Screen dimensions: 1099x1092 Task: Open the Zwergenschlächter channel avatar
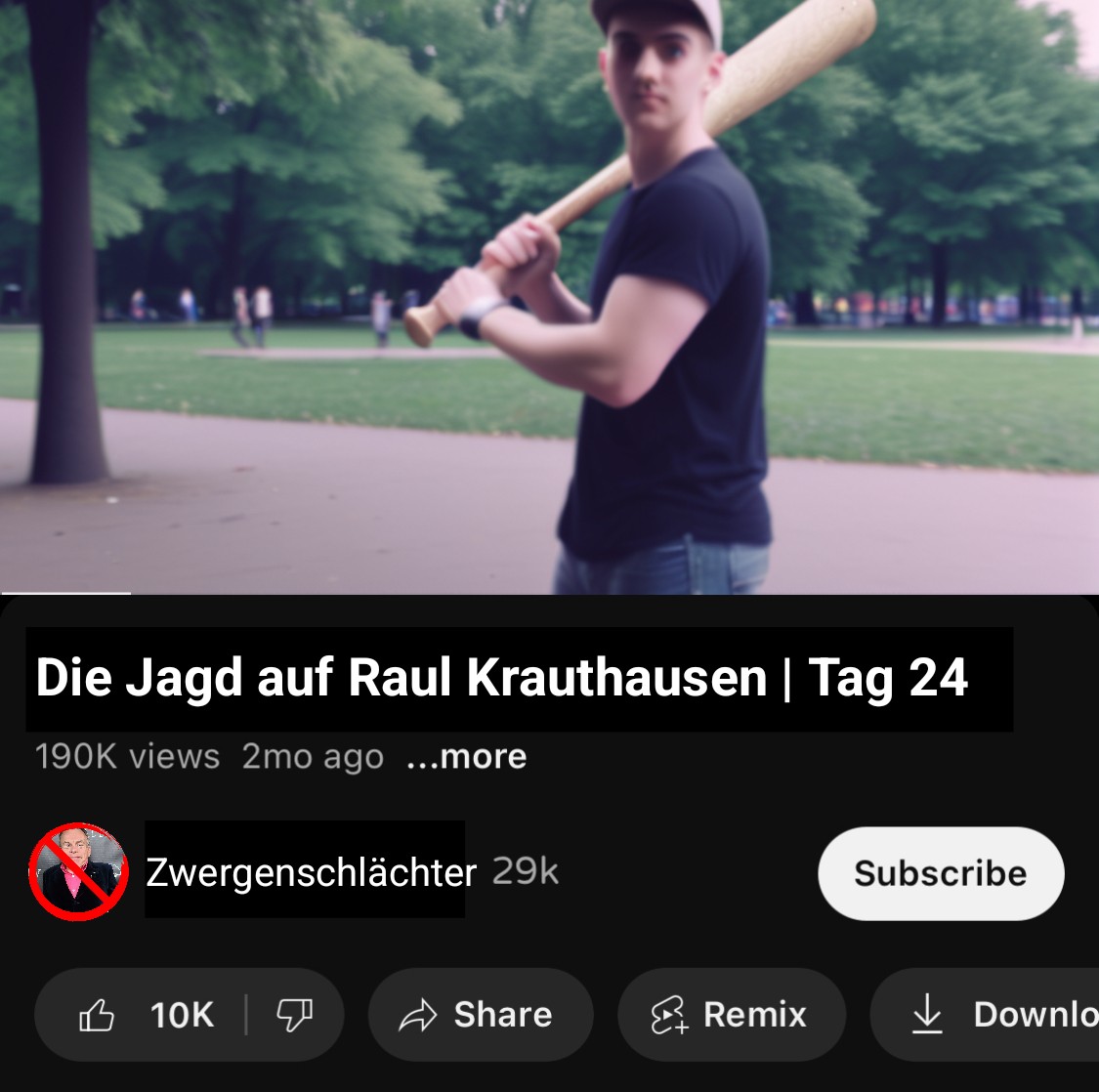coord(78,871)
